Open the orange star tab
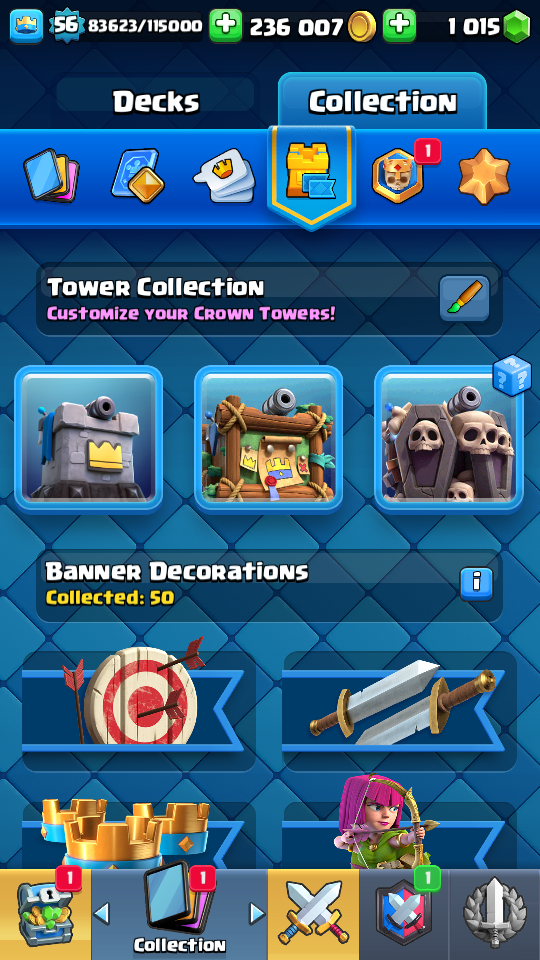This screenshot has width=540, height=960. tap(484, 176)
